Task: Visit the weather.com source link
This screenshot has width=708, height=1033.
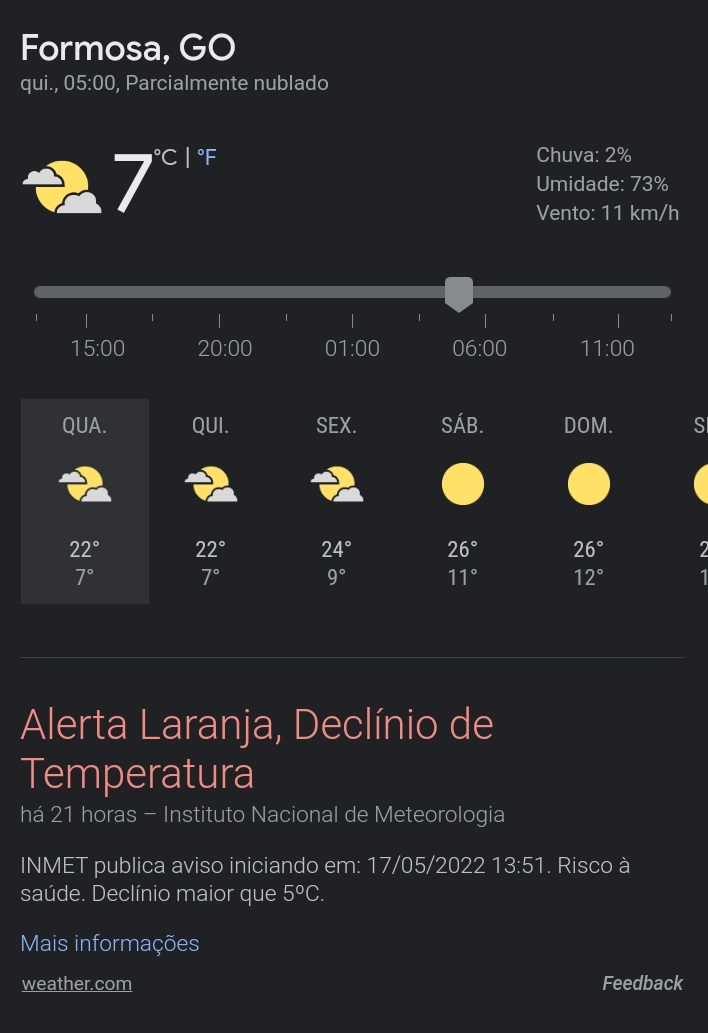Action: (77, 983)
